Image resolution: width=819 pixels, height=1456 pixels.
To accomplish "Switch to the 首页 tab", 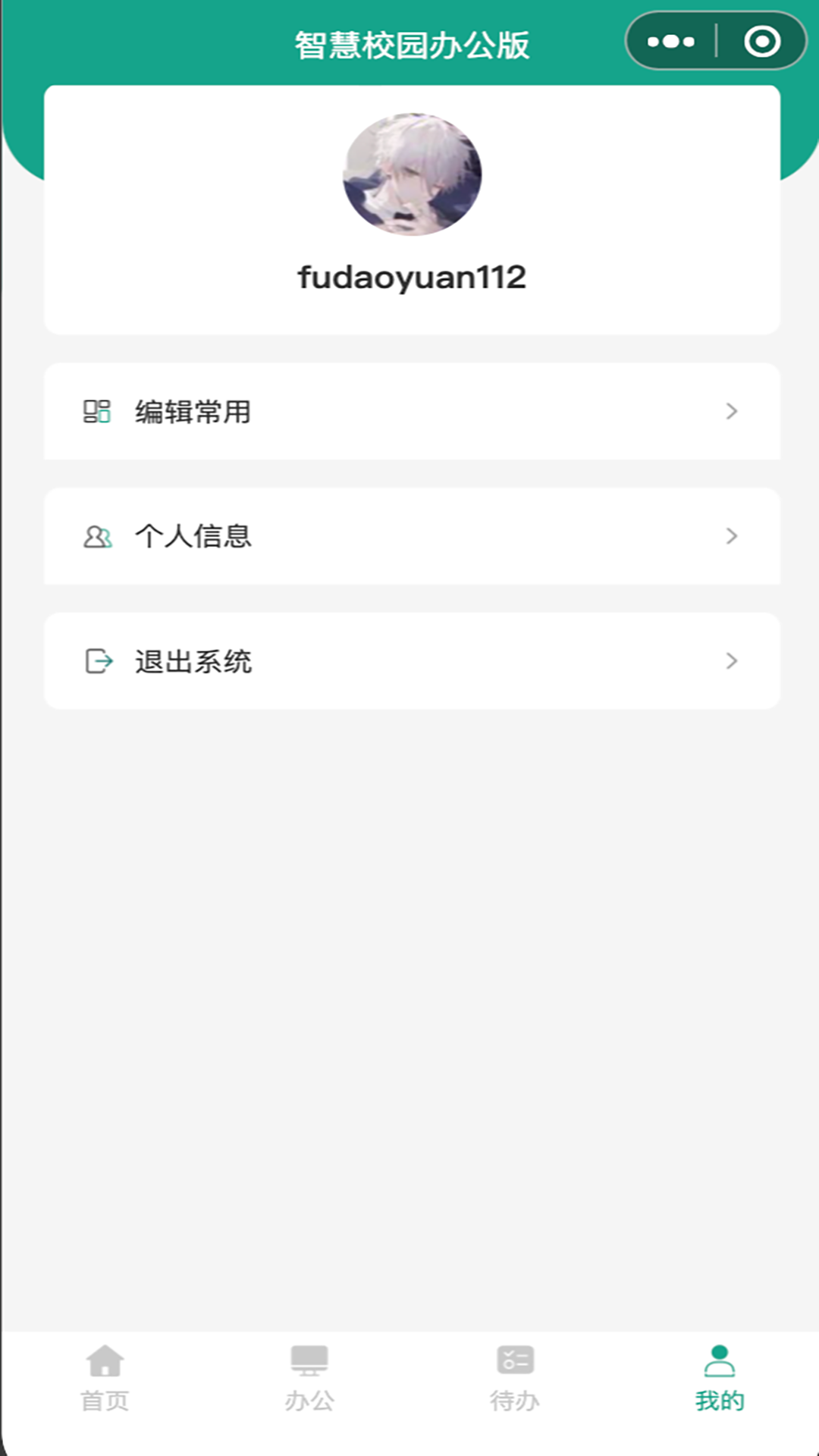I will click(x=105, y=1380).
